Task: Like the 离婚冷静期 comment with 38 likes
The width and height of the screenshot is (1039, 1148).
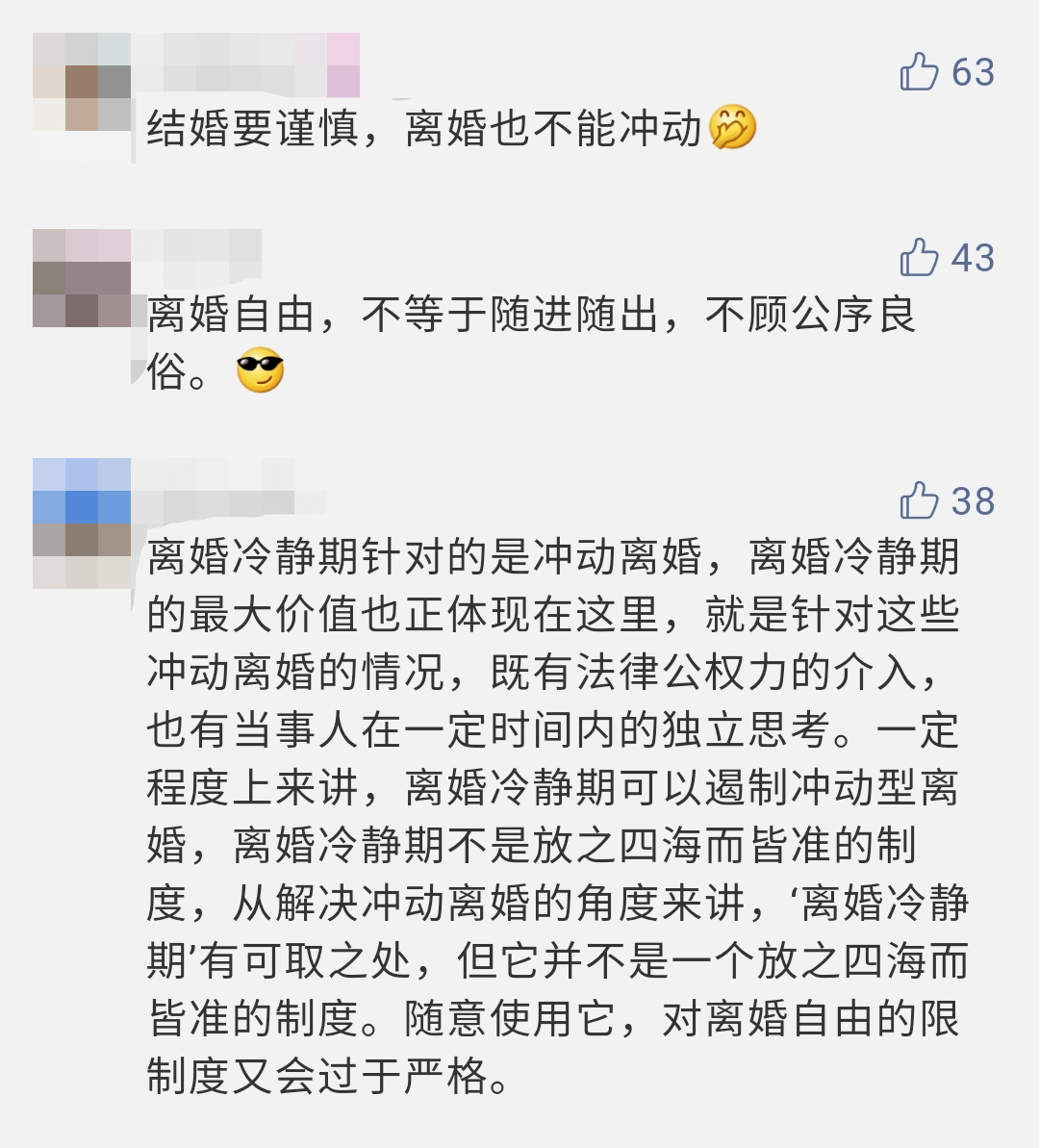Action: click(919, 501)
